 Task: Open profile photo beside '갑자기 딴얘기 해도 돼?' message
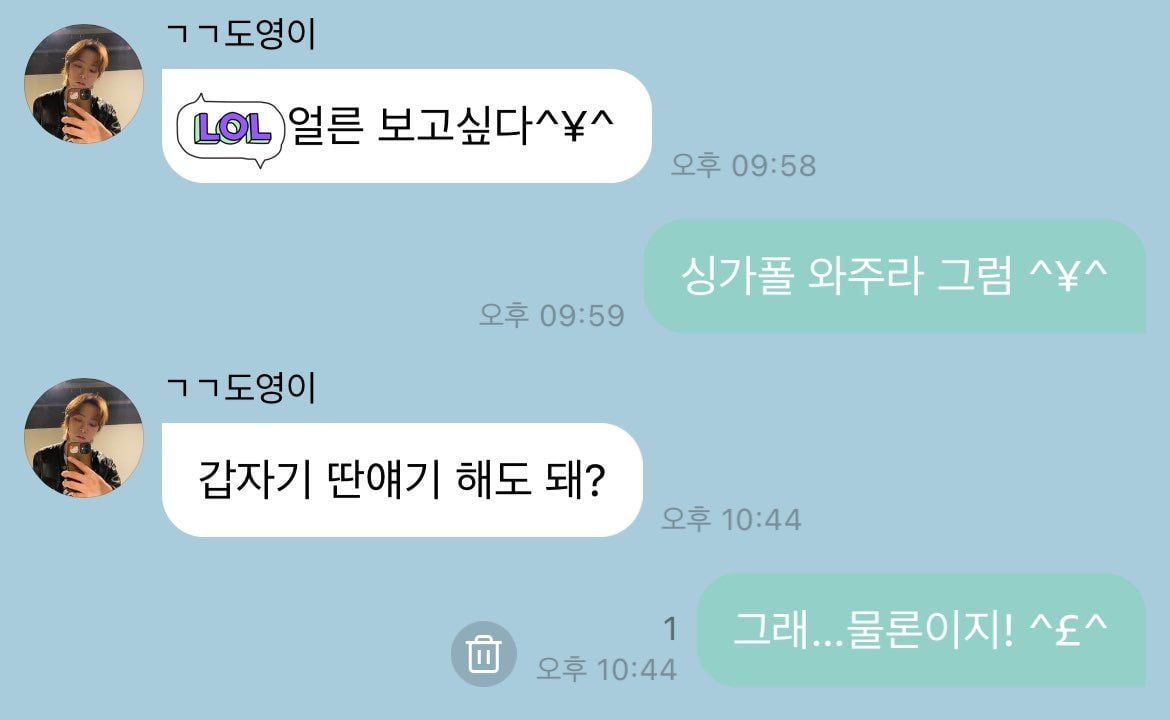click(84, 438)
